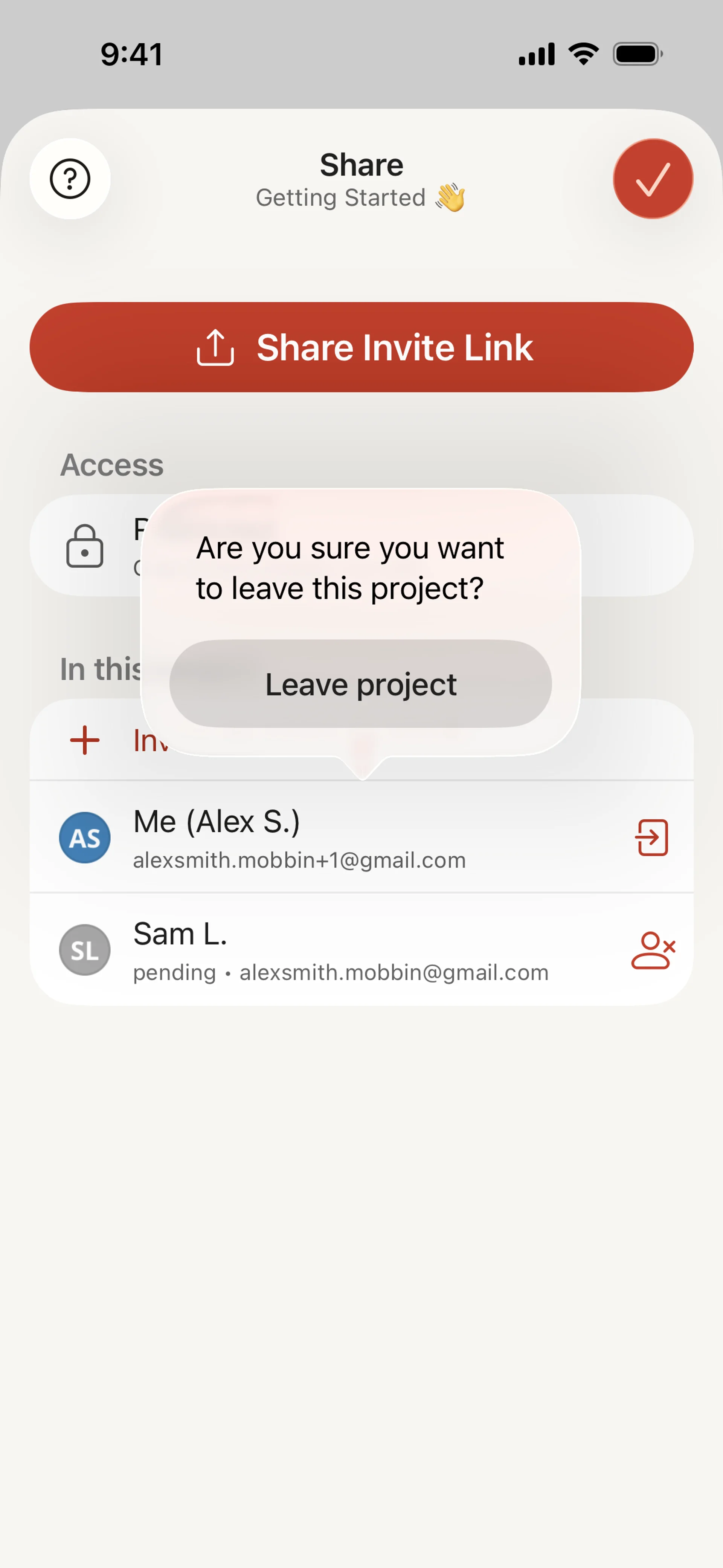The width and height of the screenshot is (723, 1568).
Task: Confirm with the Leave project button
Action: coord(360,683)
